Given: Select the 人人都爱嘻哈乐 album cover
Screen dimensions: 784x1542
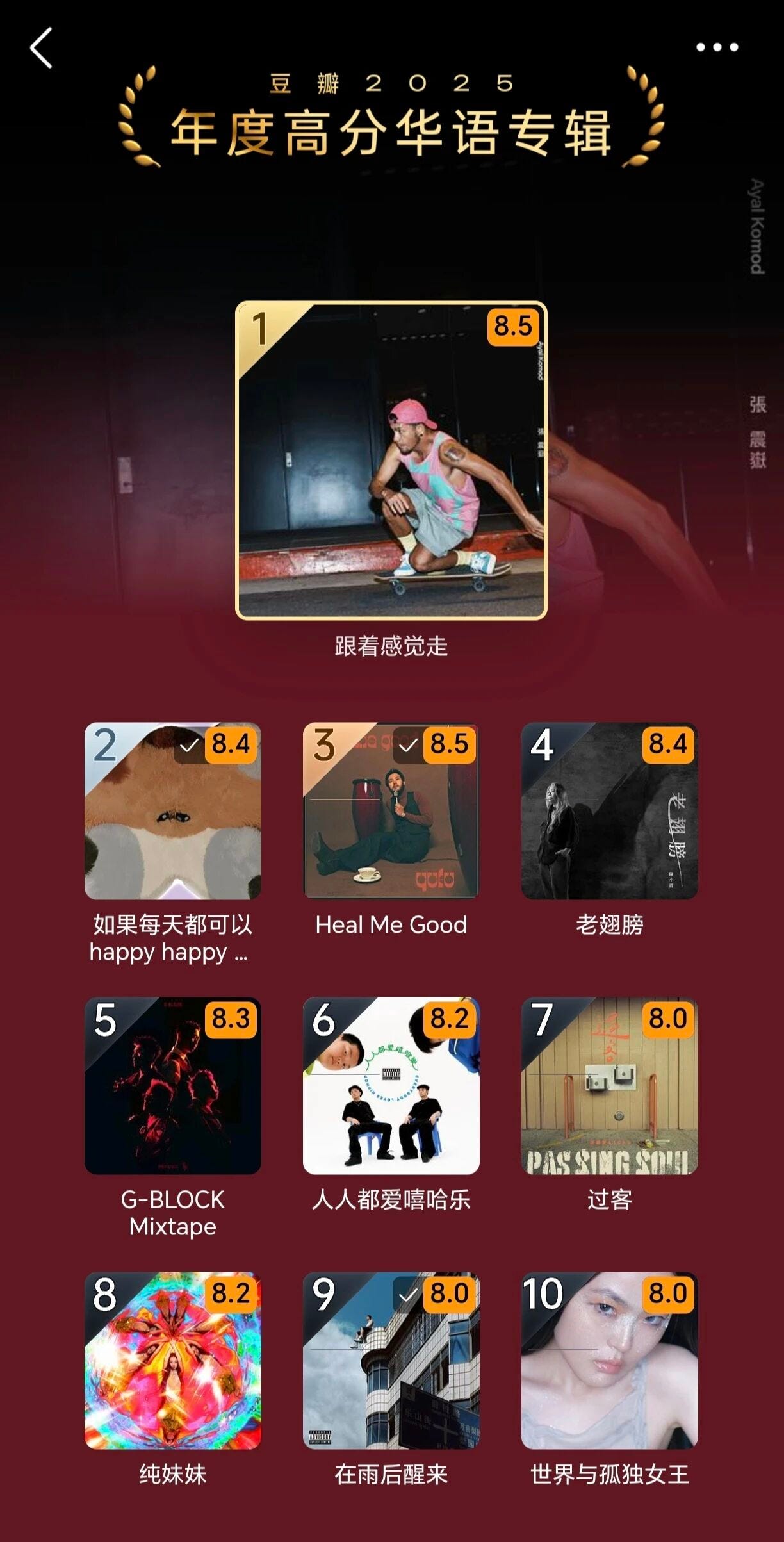Looking at the screenshot, I should click(392, 1083).
